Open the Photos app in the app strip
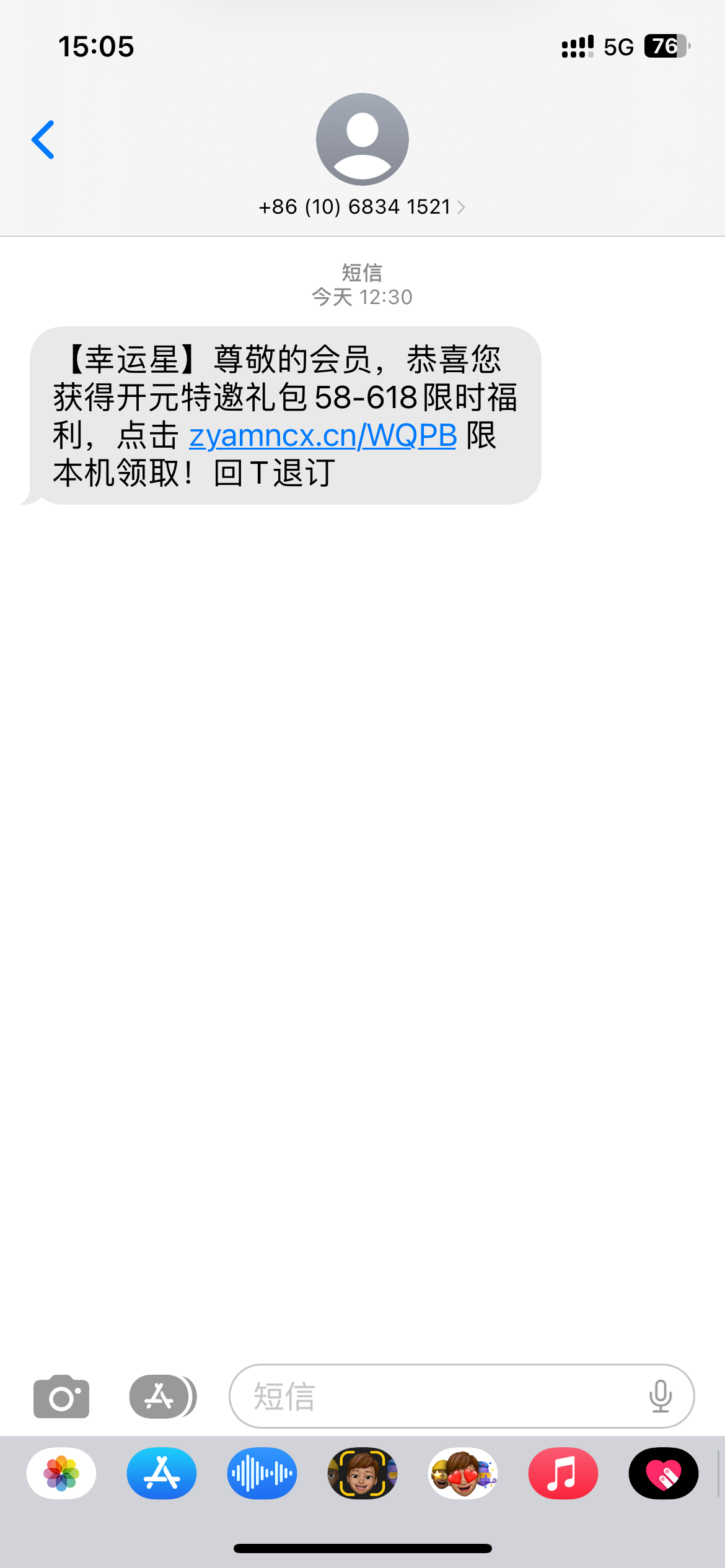The height and width of the screenshot is (1568, 725). pos(61,1474)
